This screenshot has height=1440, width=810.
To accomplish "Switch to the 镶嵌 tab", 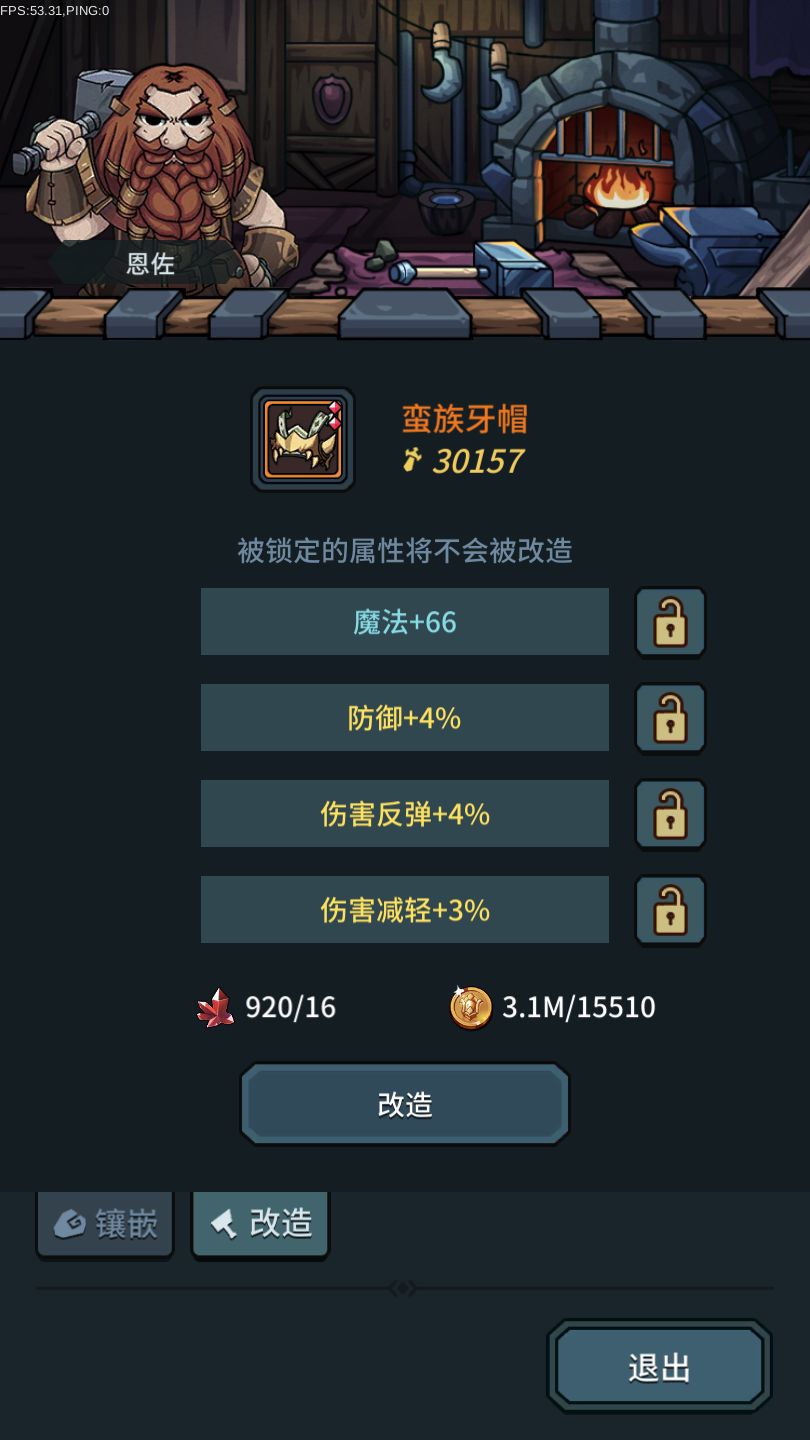I will pos(105,1224).
